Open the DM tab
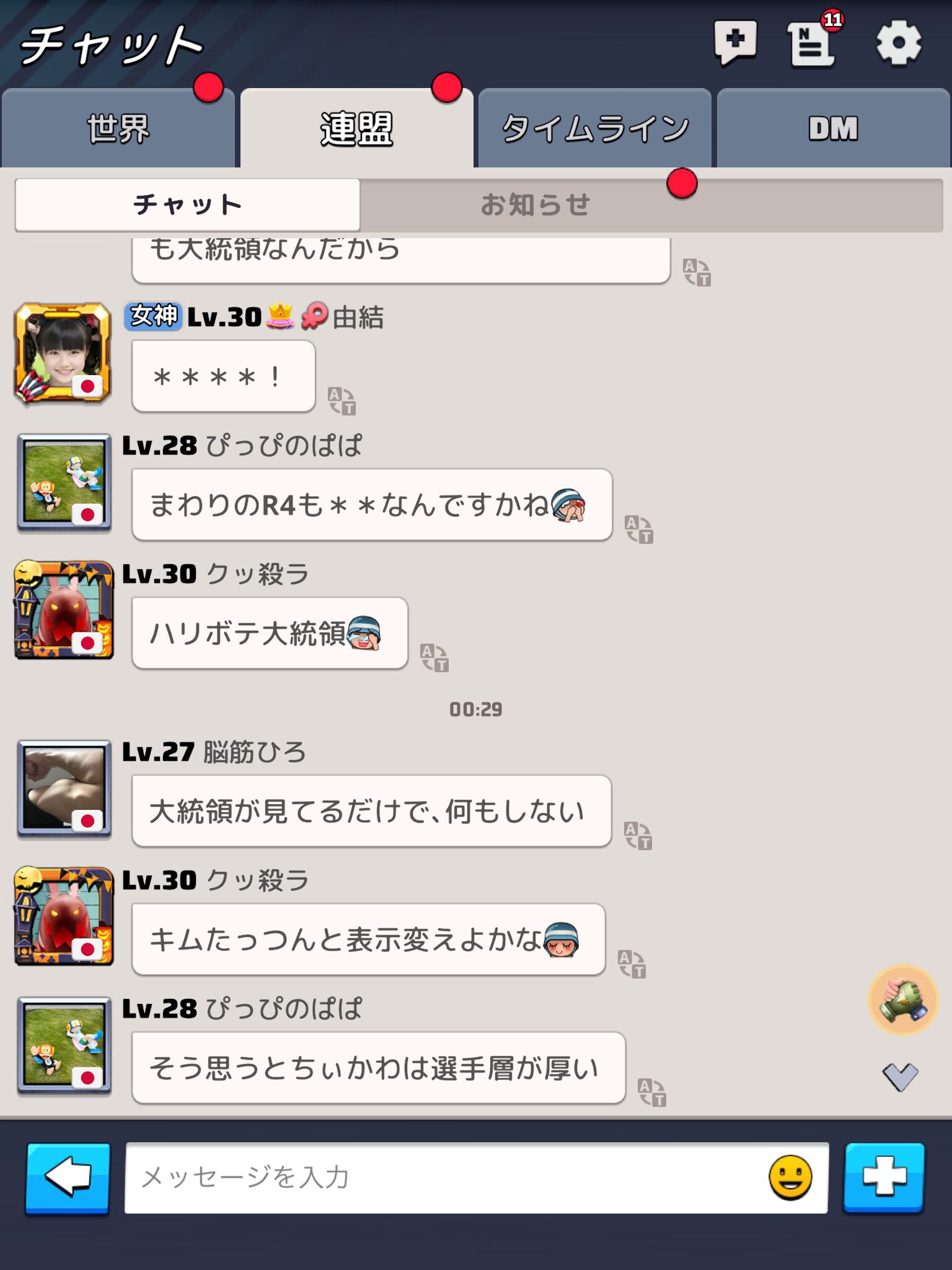Screen dimensions: 952x1270 [833, 129]
